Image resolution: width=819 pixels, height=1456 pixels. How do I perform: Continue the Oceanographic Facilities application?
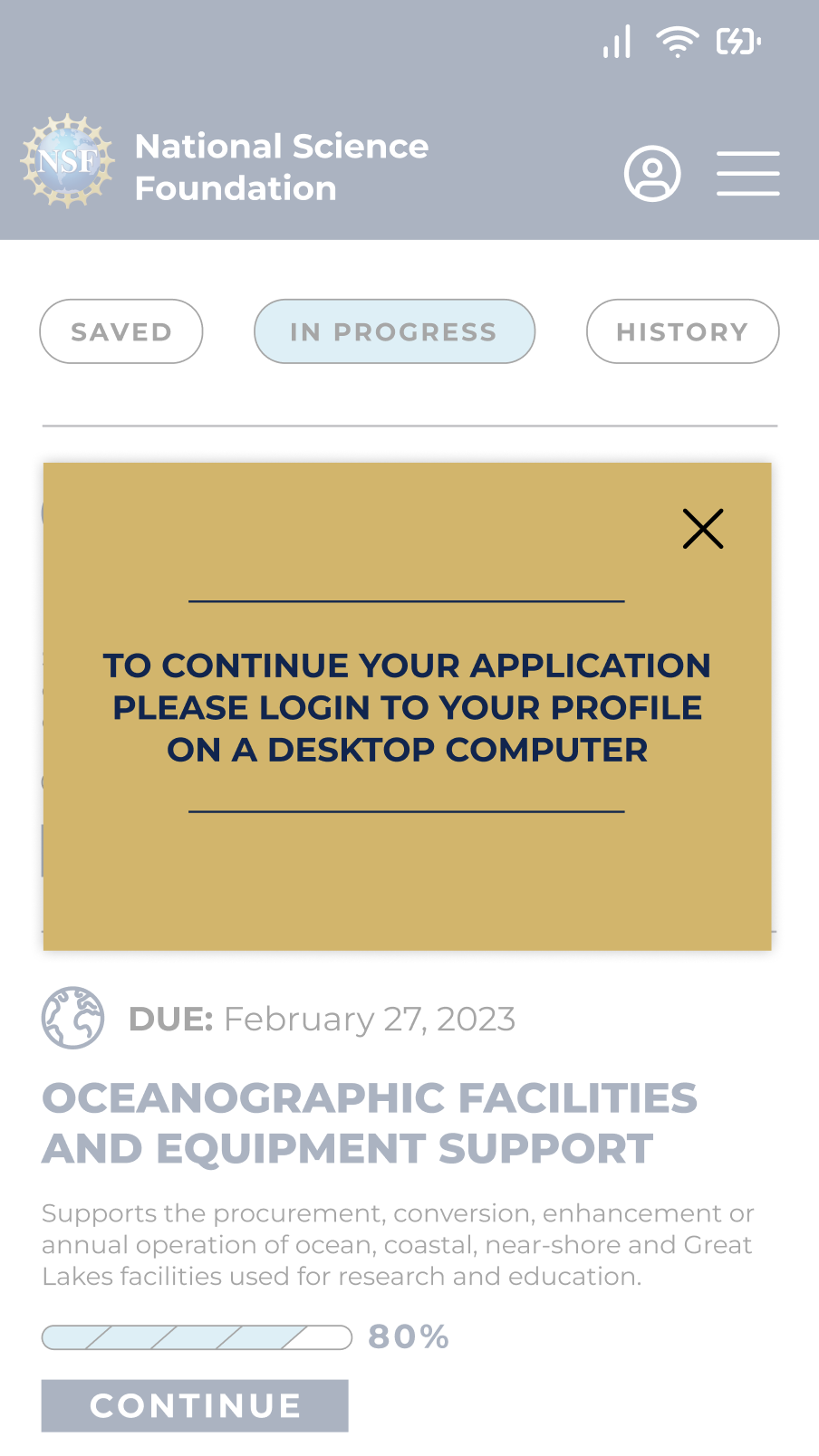click(x=195, y=1405)
